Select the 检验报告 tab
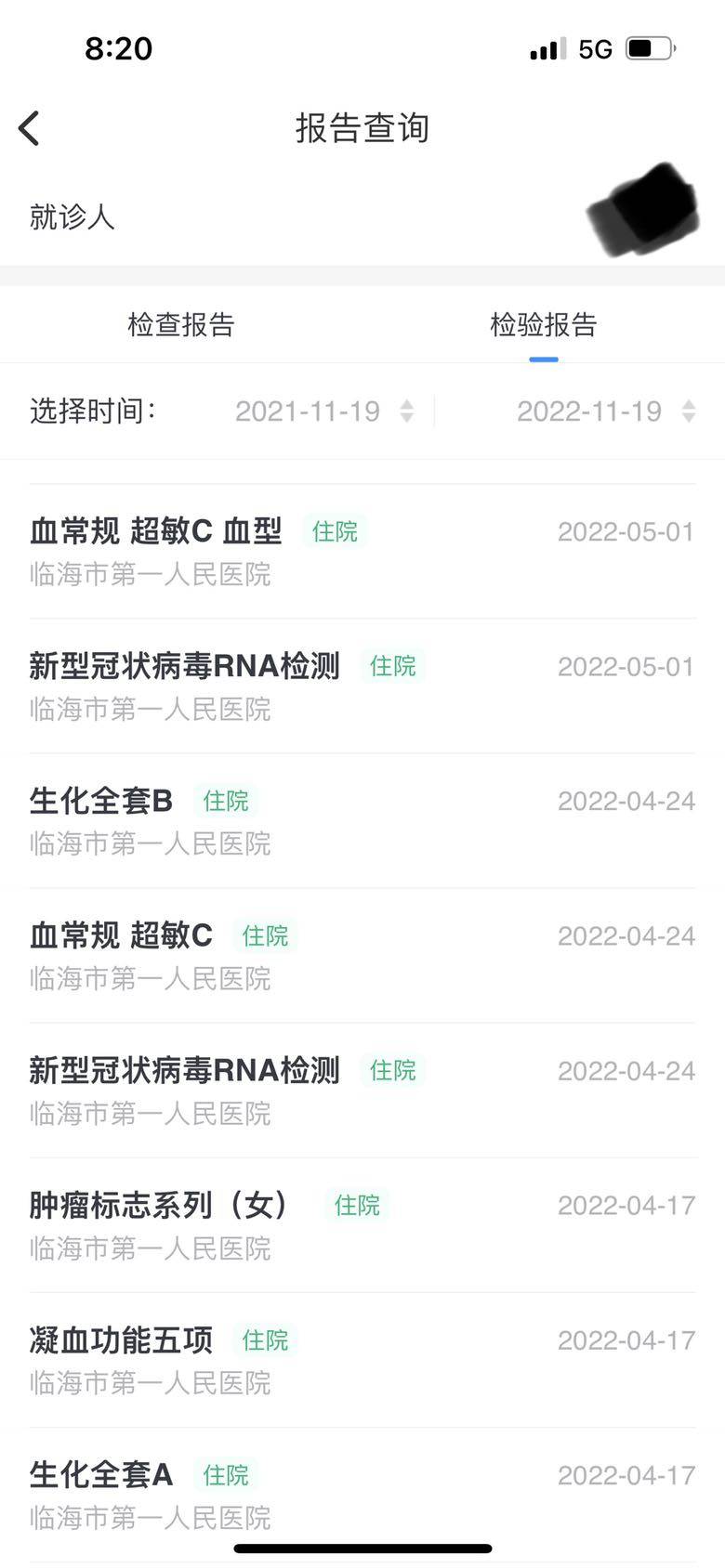The image size is (725, 1568). [x=543, y=325]
